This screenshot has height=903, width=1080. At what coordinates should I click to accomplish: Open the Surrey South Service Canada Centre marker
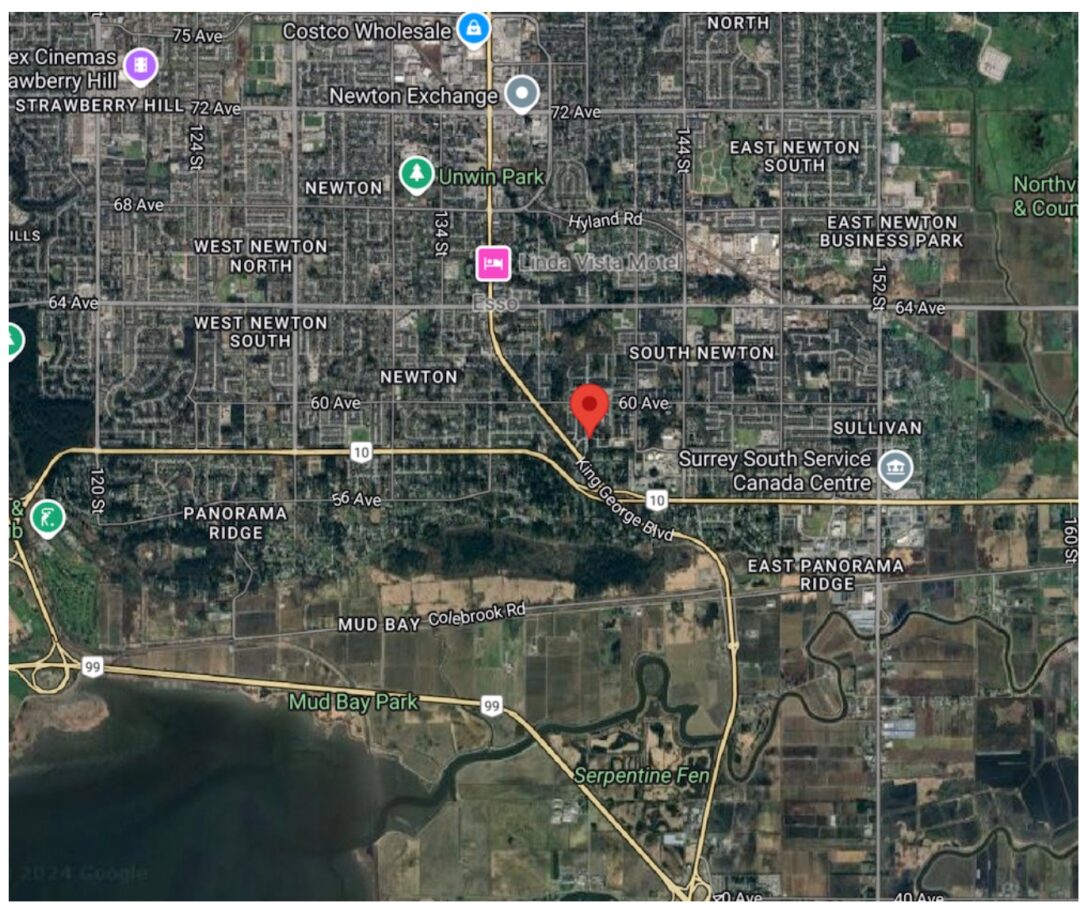coord(893,467)
